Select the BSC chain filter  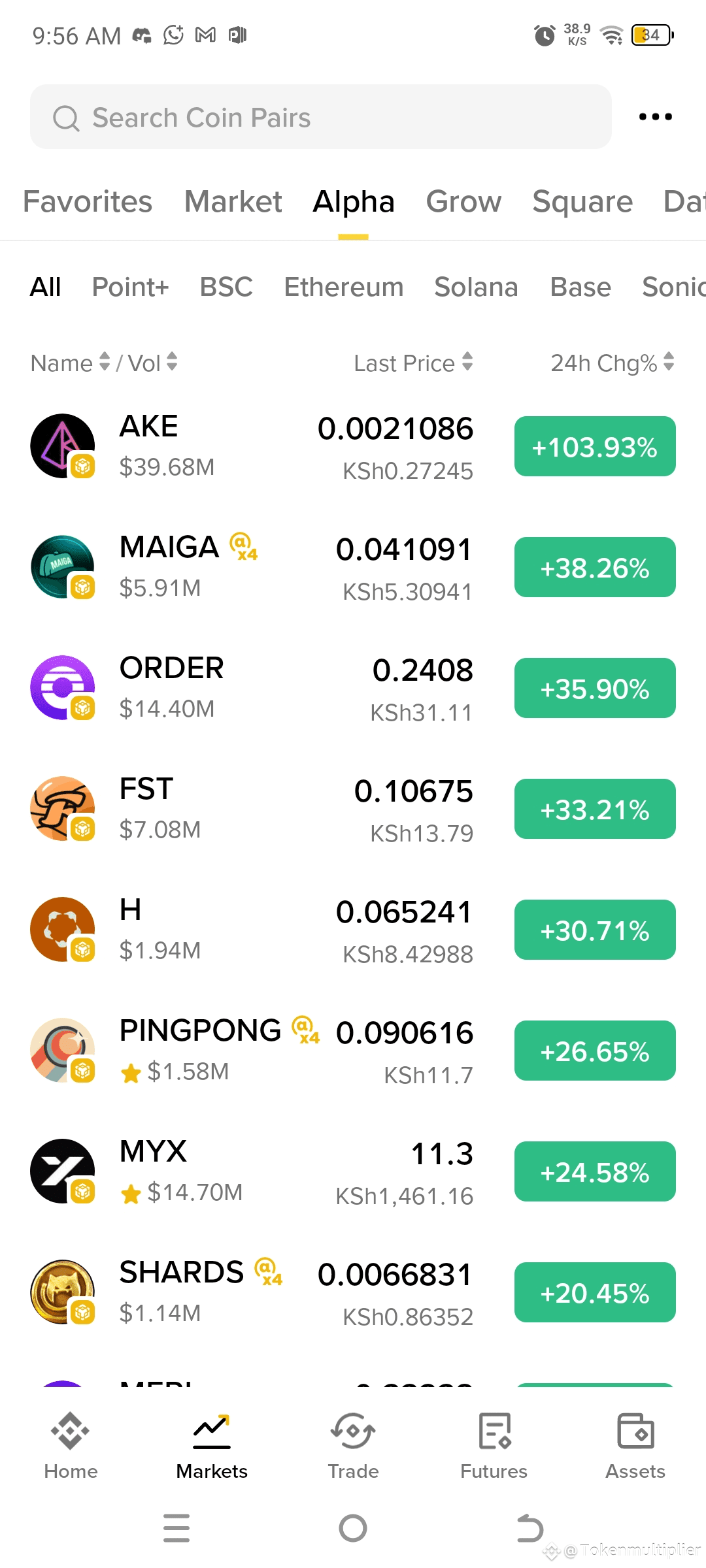pyautogui.click(x=226, y=287)
